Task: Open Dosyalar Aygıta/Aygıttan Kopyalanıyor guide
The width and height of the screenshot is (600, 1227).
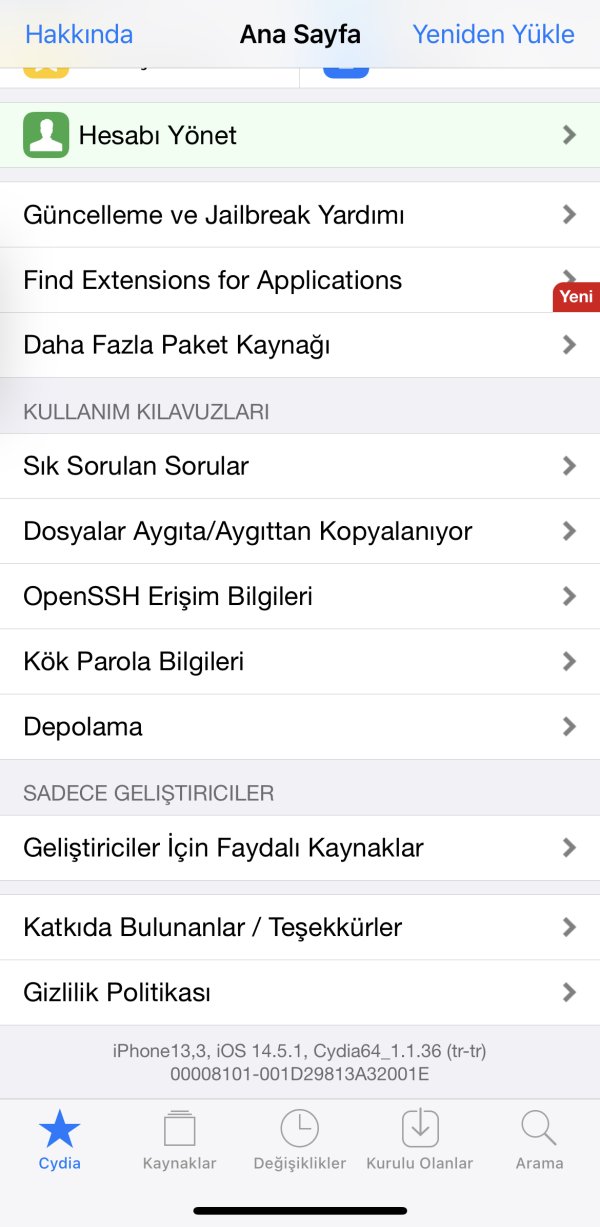Action: pyautogui.click(x=300, y=531)
